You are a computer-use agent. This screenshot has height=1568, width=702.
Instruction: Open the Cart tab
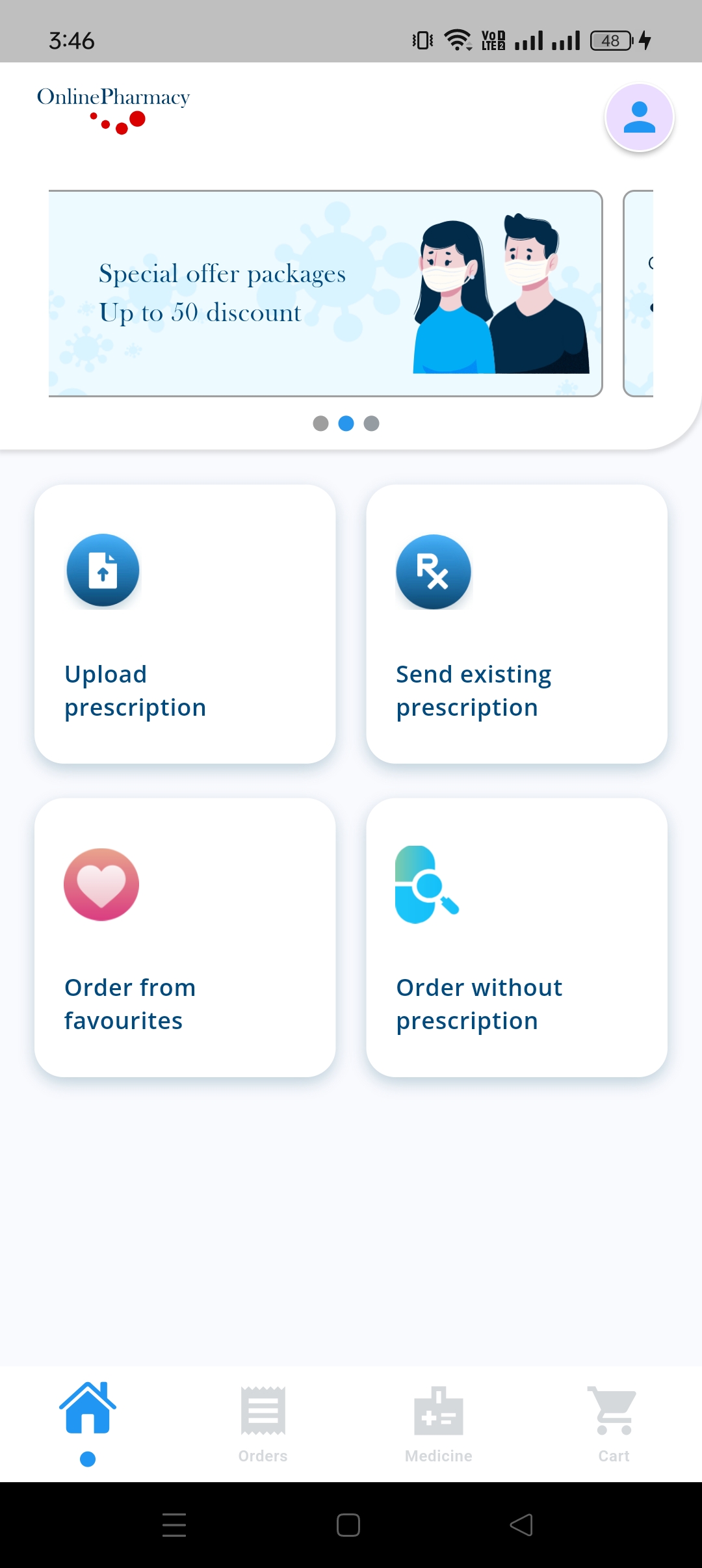(x=614, y=1423)
